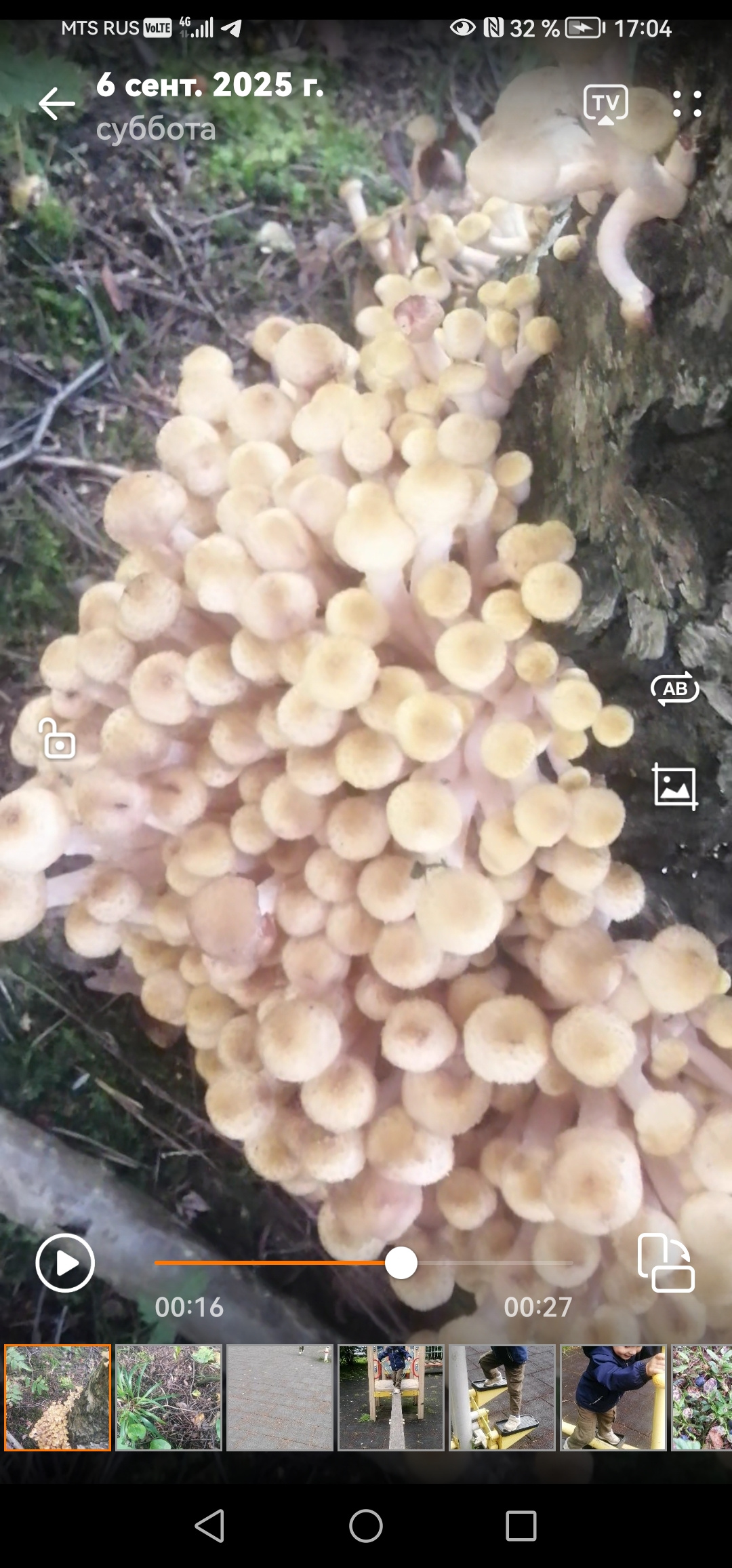
Task: Tap the screen rotation lock icon
Action: coord(58,739)
